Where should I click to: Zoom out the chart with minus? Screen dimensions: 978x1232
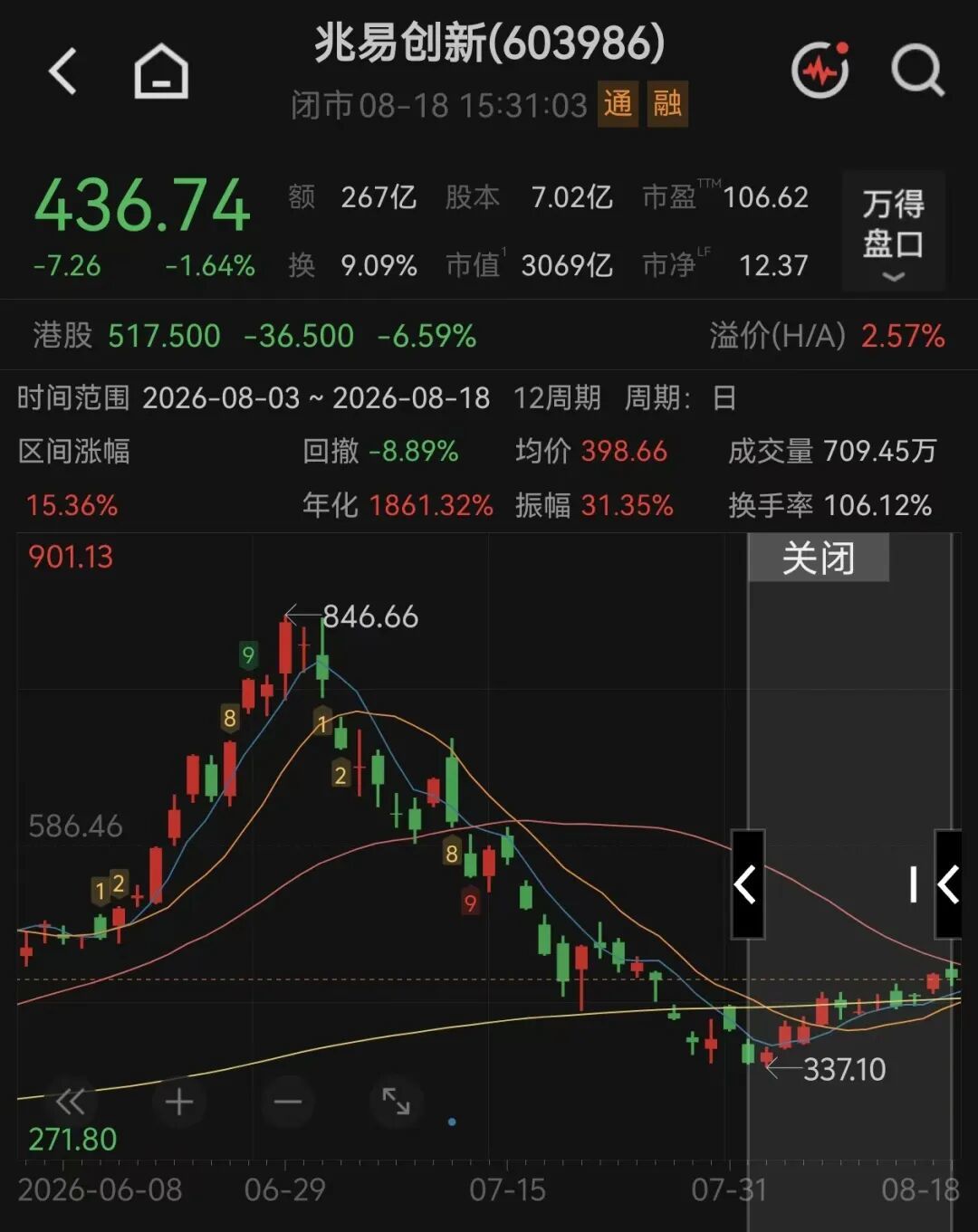pyautogui.click(x=287, y=1102)
